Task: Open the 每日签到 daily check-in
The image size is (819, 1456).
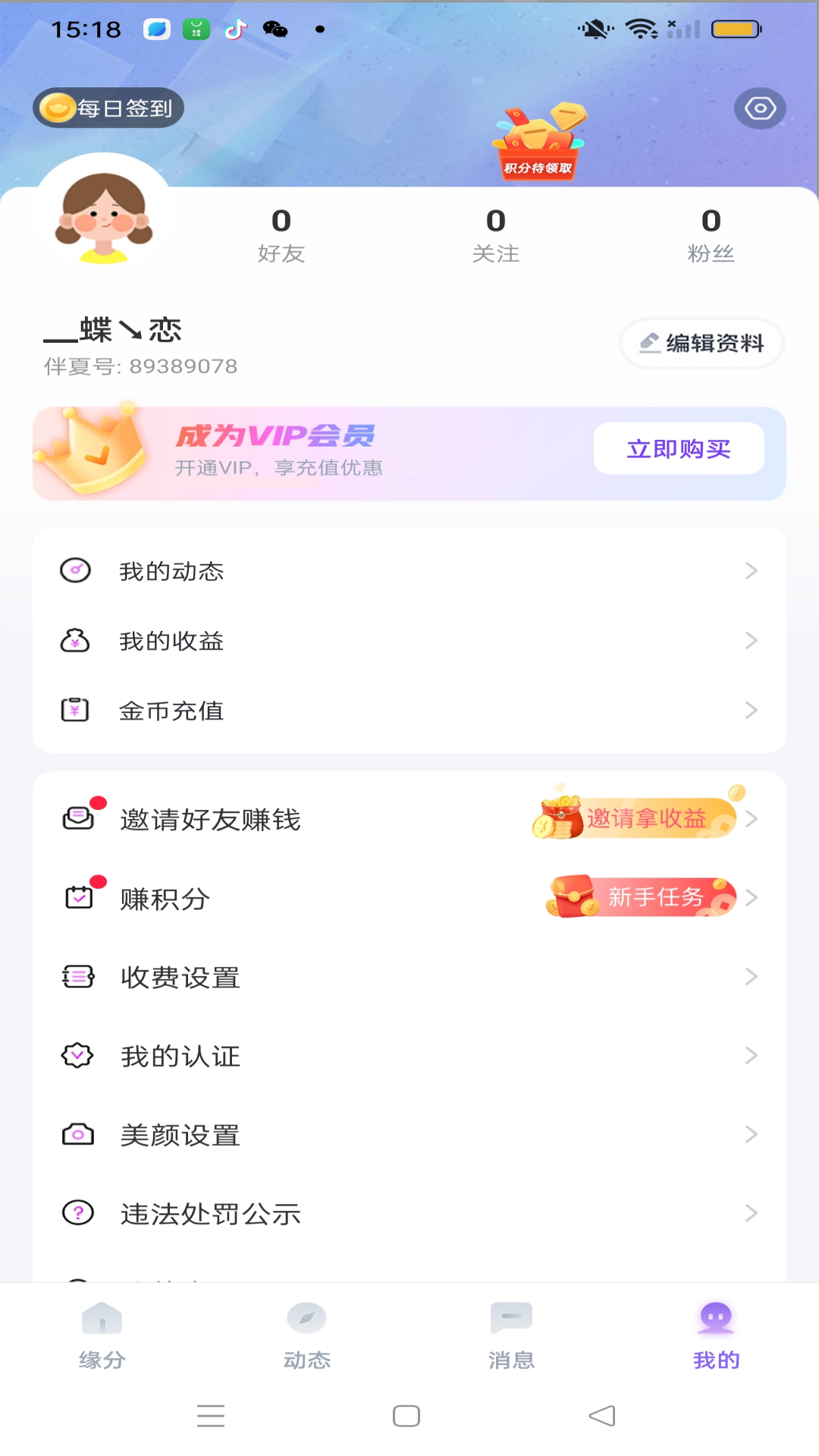Action: tap(106, 107)
